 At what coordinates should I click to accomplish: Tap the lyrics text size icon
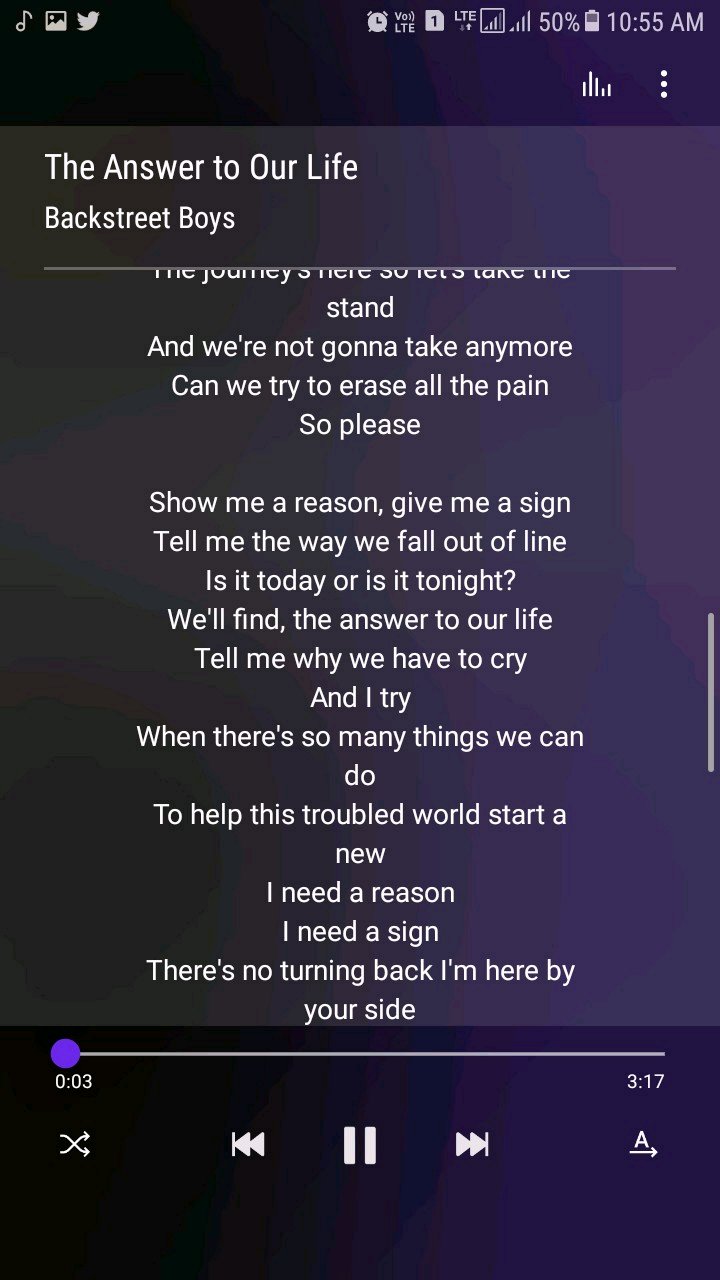pos(643,1144)
